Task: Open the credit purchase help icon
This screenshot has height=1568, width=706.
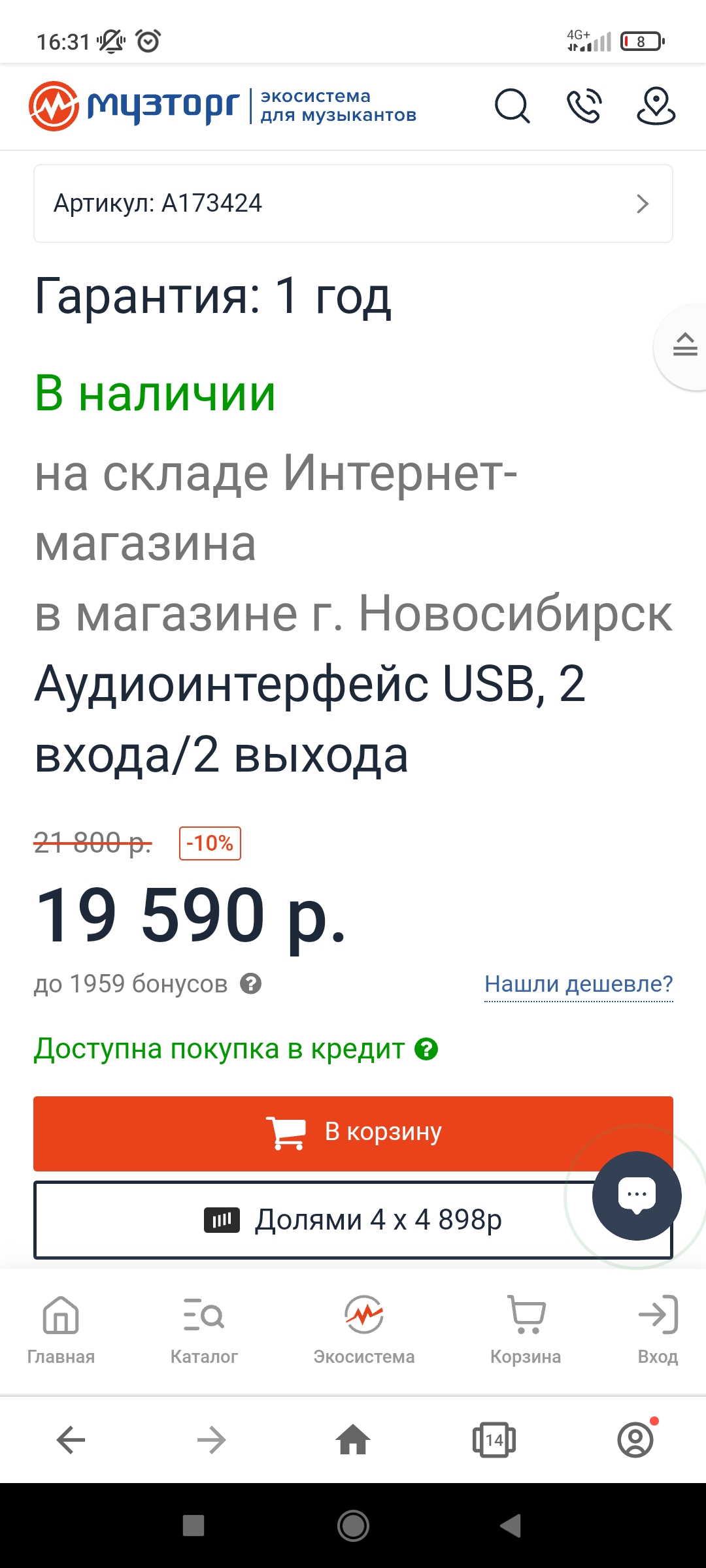Action: [x=426, y=1049]
